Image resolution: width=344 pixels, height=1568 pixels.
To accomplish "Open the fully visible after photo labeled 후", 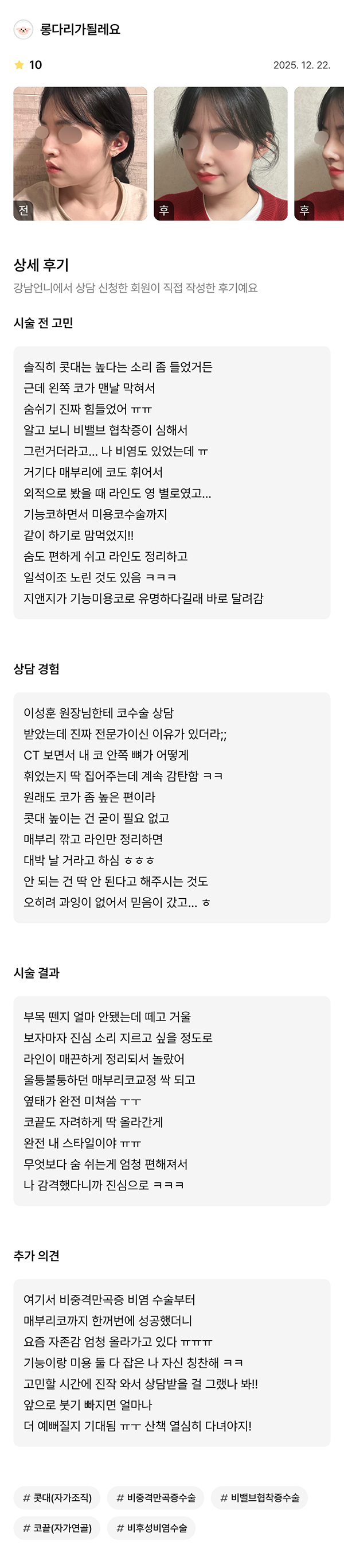I will [220, 153].
